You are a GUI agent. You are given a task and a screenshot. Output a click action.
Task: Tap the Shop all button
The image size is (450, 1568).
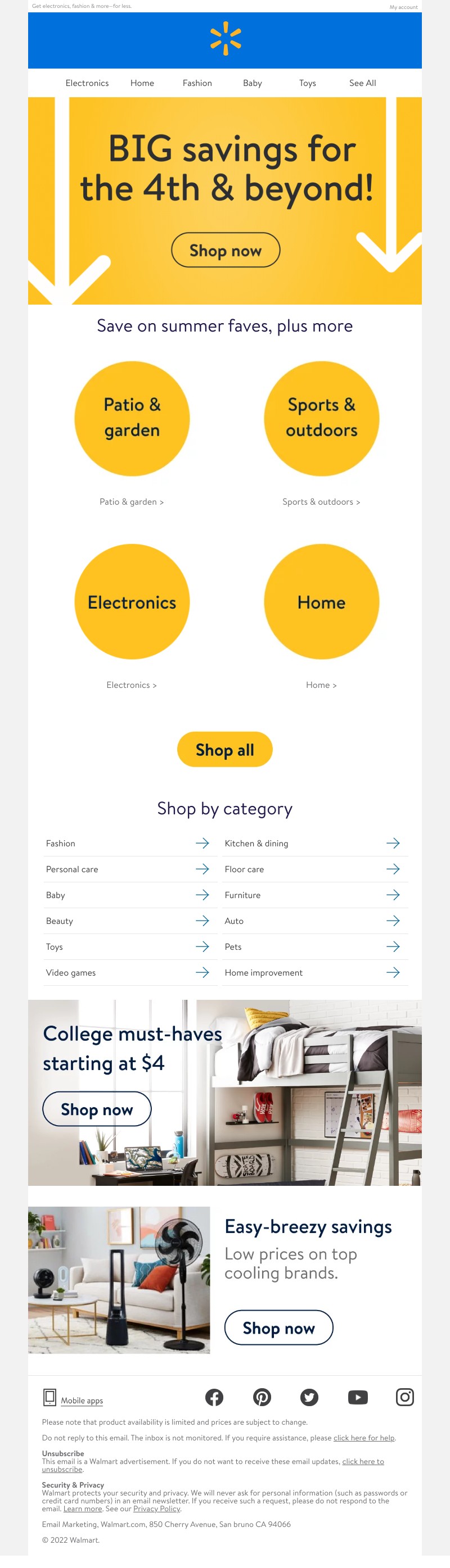[224, 749]
